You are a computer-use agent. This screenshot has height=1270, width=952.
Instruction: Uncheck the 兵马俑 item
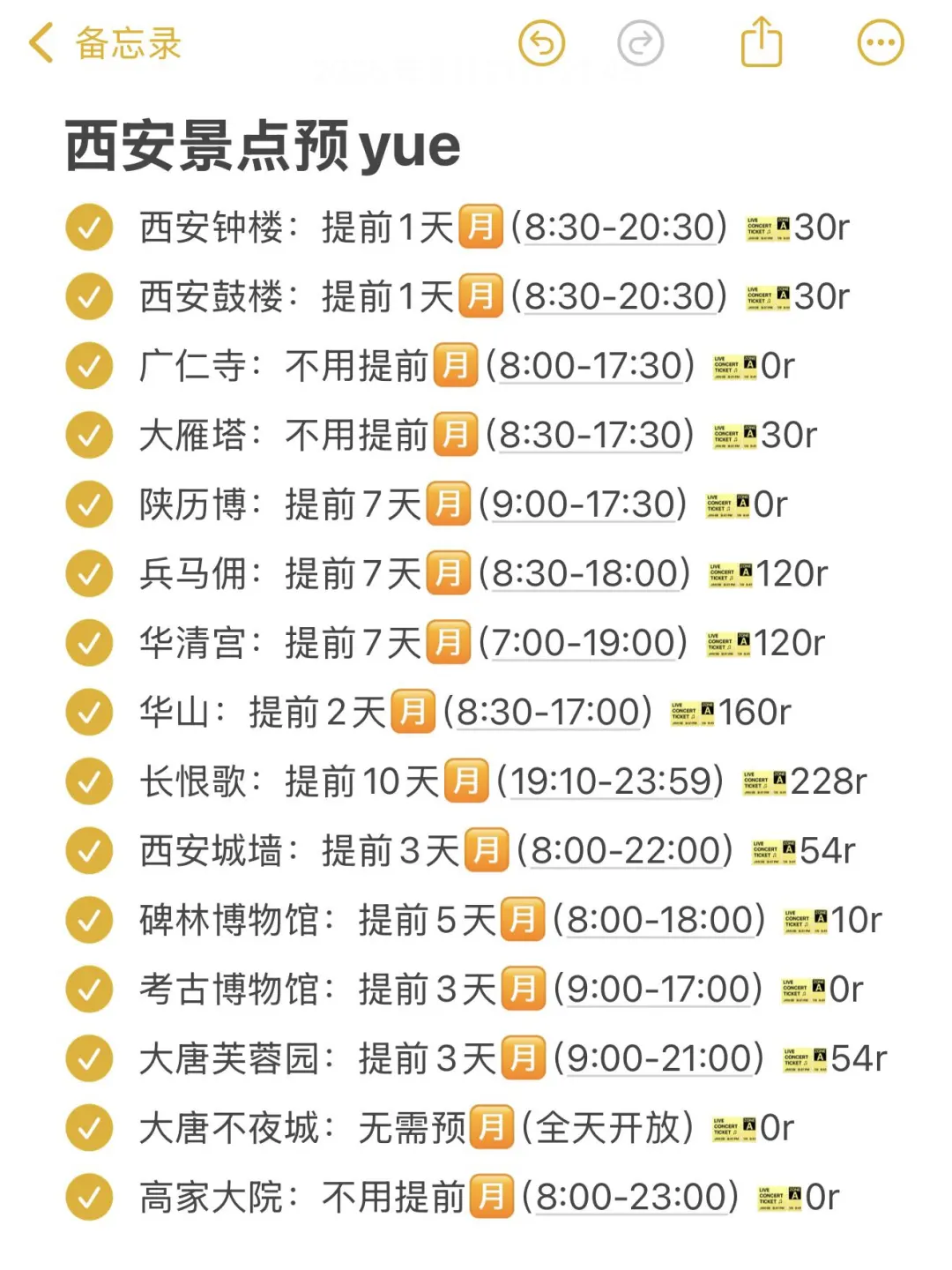89,573
